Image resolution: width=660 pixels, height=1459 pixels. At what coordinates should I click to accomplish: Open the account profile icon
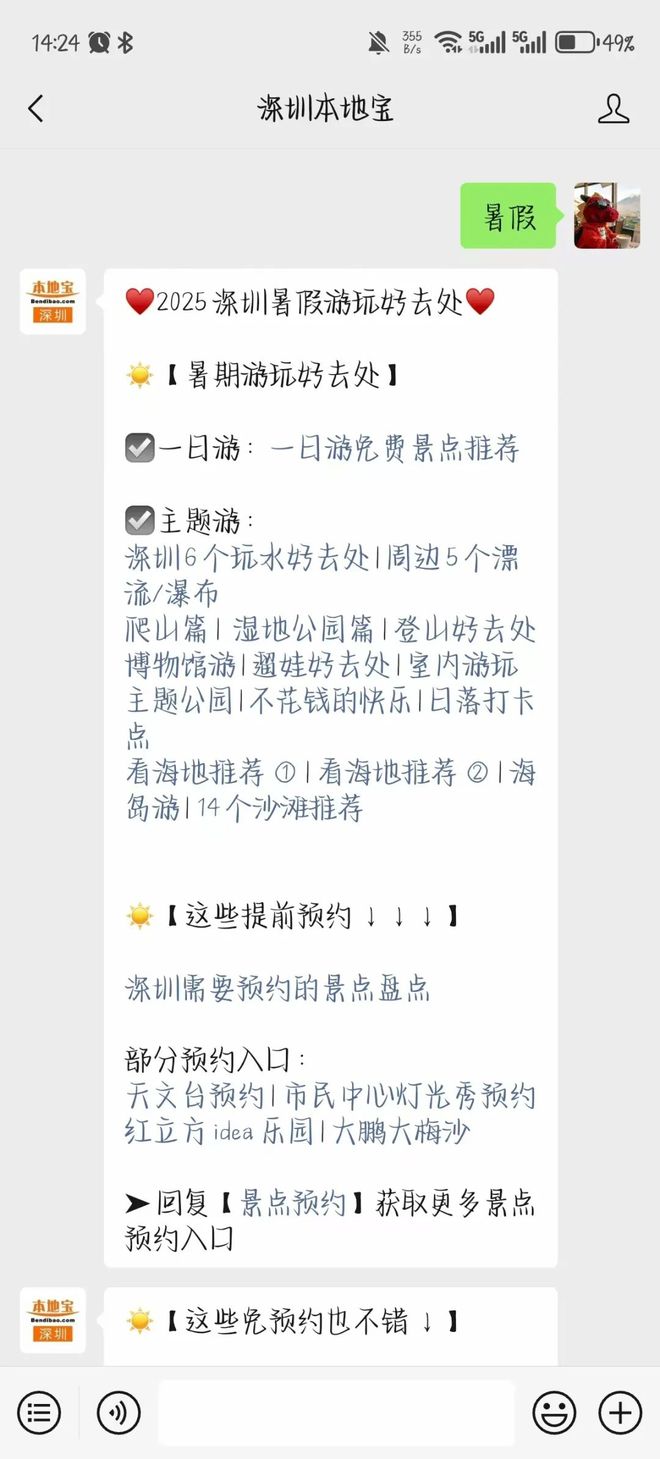[613, 109]
